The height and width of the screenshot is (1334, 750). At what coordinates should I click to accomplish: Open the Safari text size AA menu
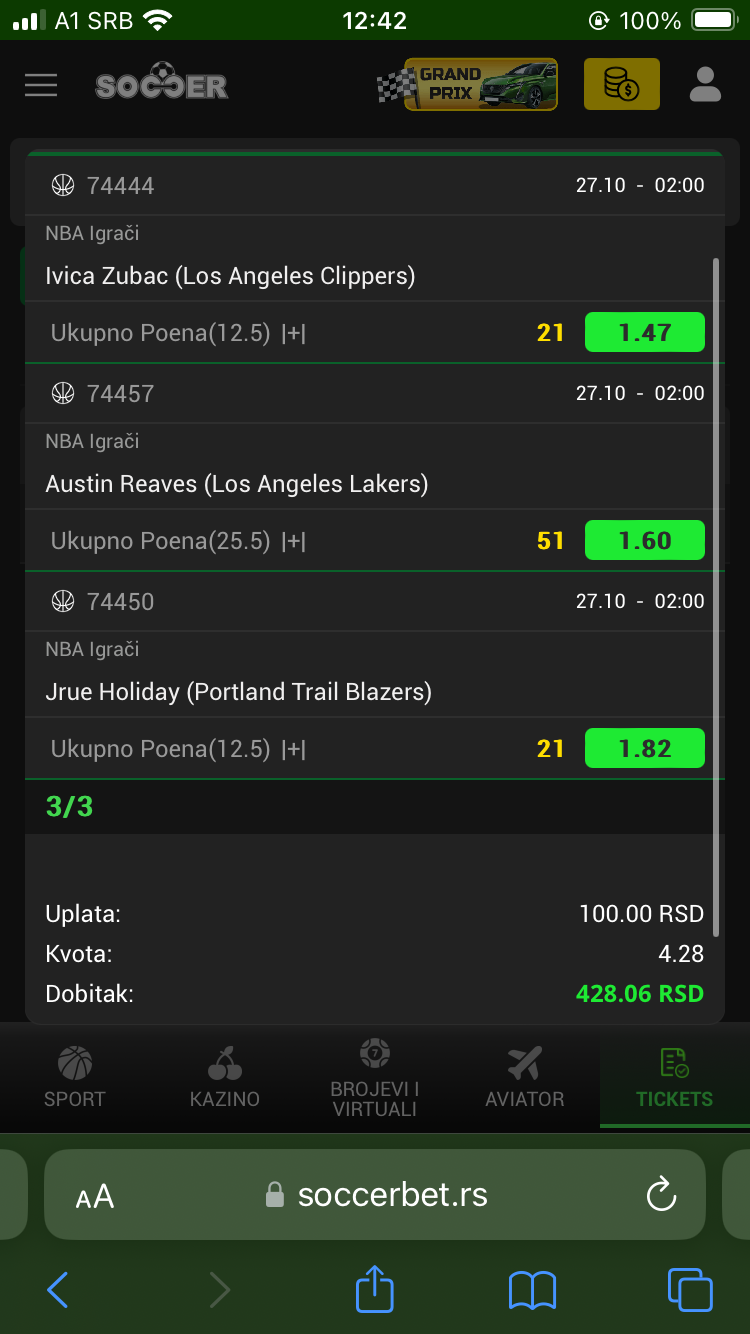tap(95, 1196)
